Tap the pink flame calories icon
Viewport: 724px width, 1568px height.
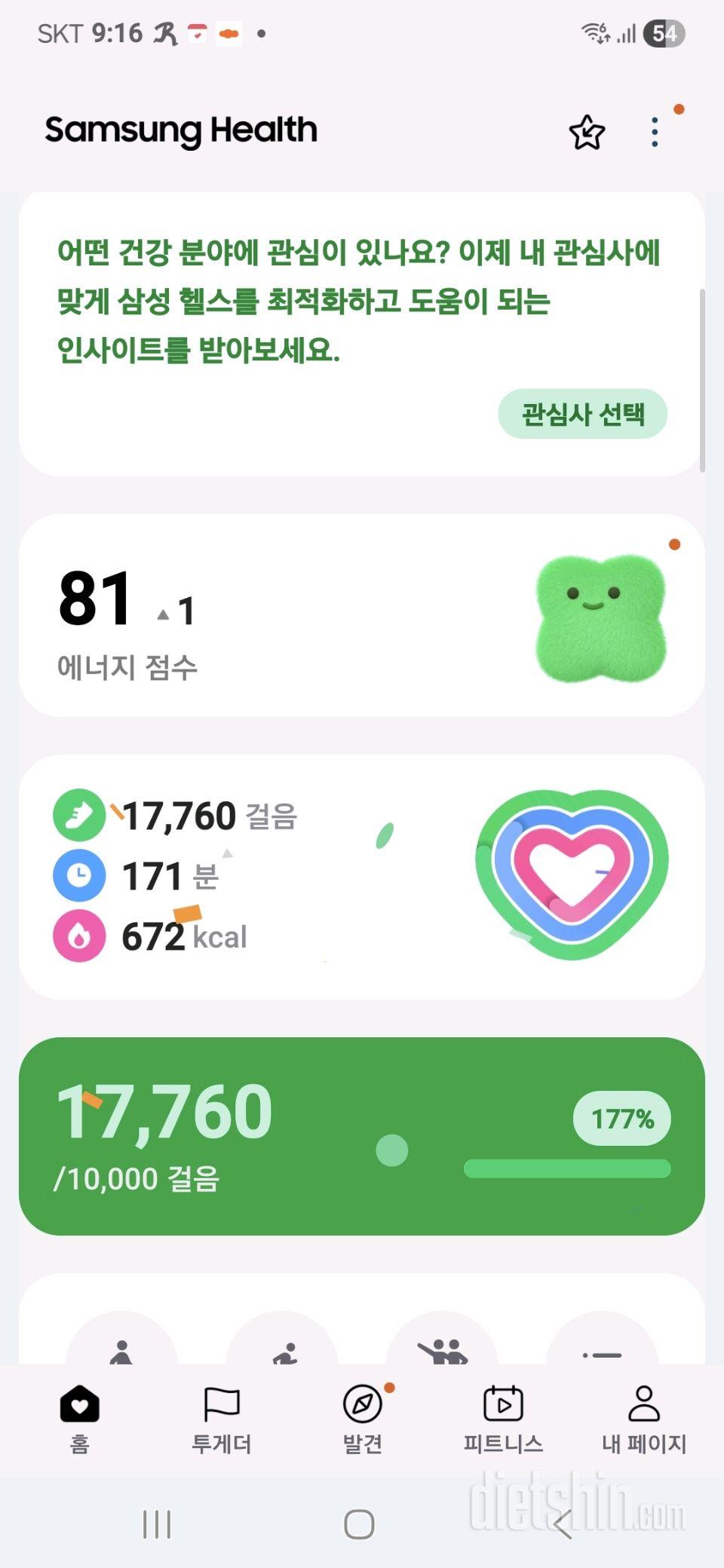pos(78,937)
